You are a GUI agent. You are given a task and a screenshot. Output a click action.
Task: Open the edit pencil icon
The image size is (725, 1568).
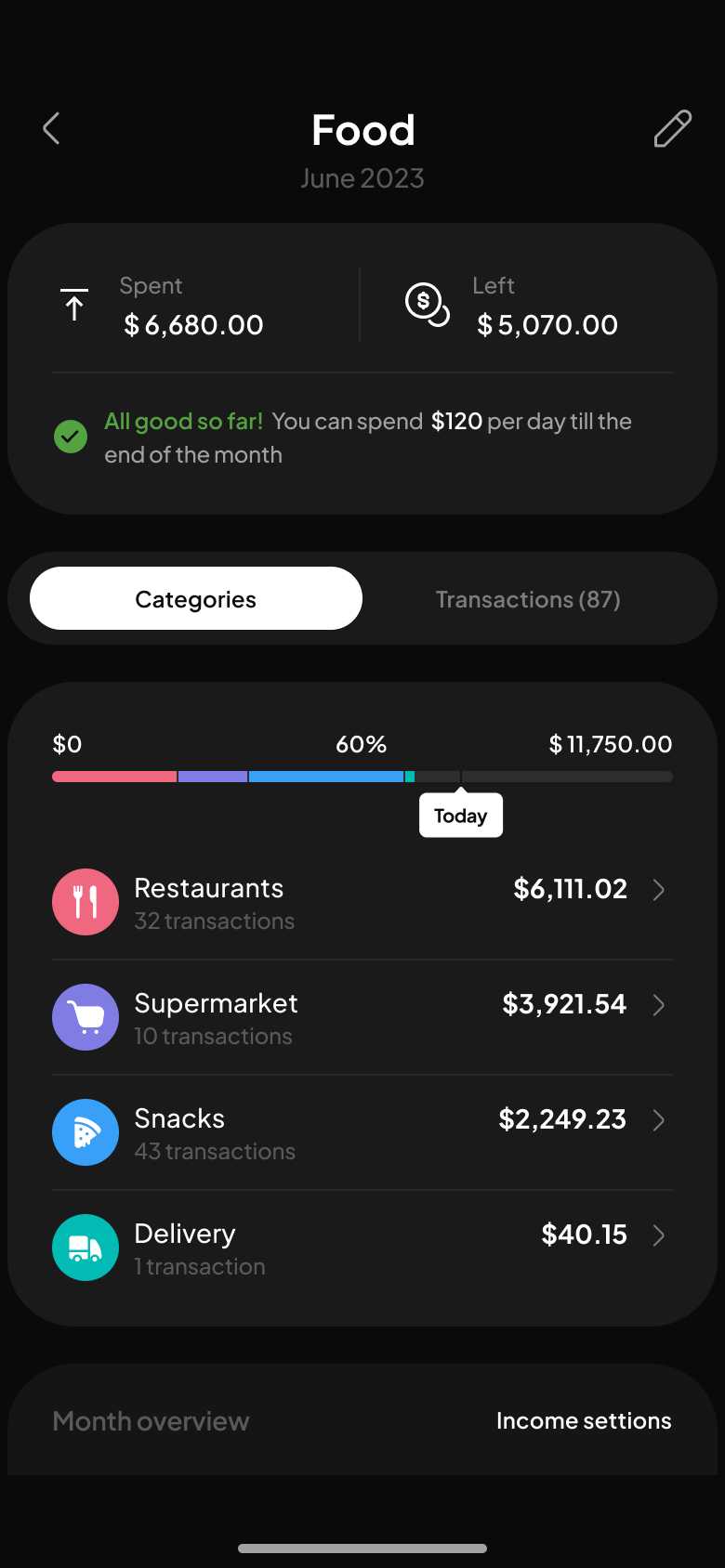coord(672,128)
